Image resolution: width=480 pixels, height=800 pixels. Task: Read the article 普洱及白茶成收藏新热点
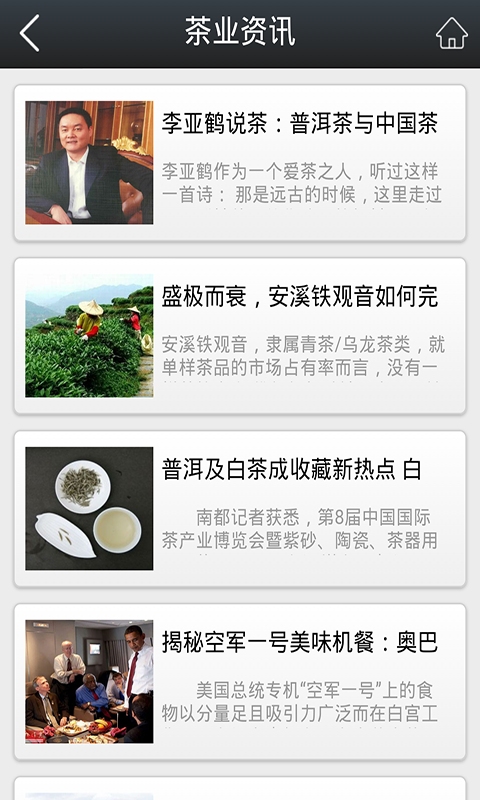pos(240,509)
